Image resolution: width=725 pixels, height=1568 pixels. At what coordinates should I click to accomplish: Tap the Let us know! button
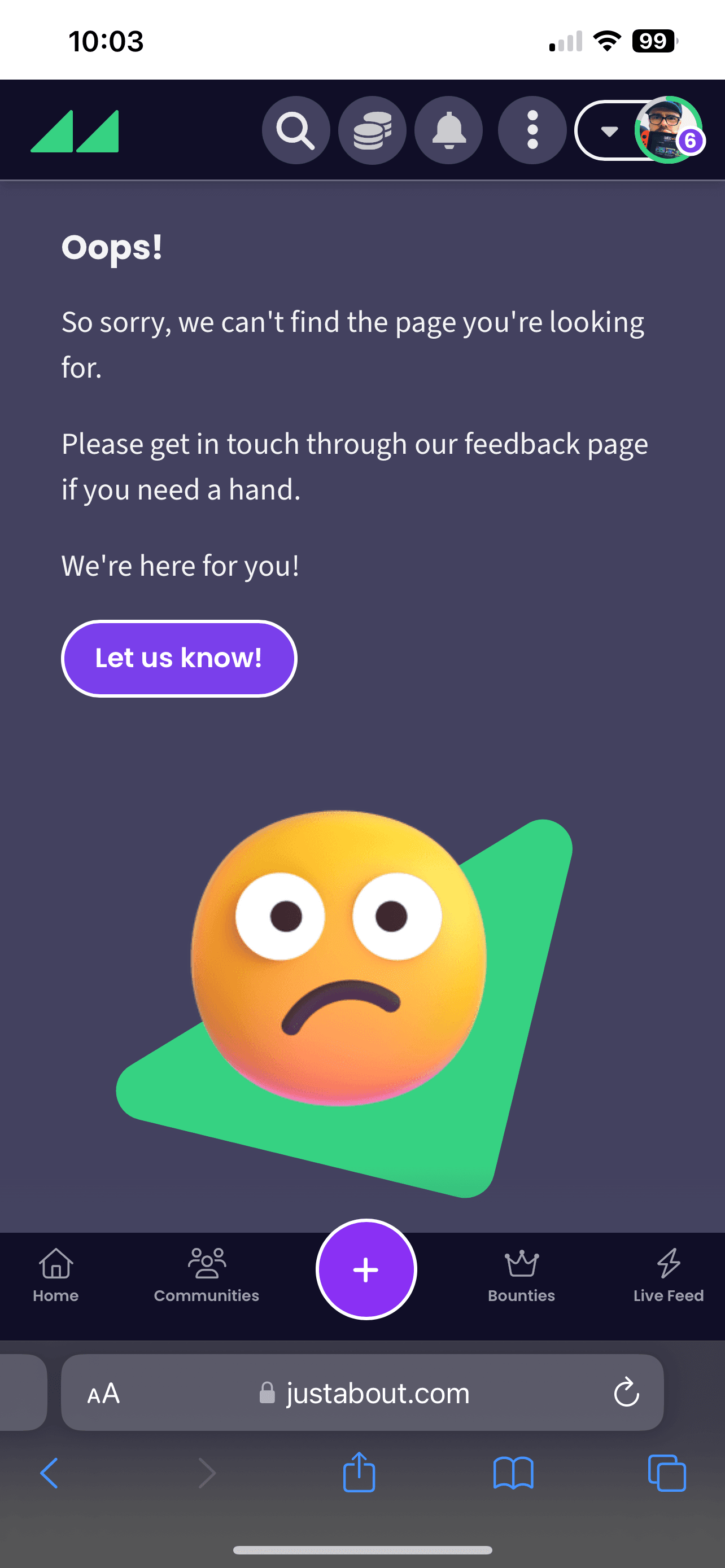point(179,658)
